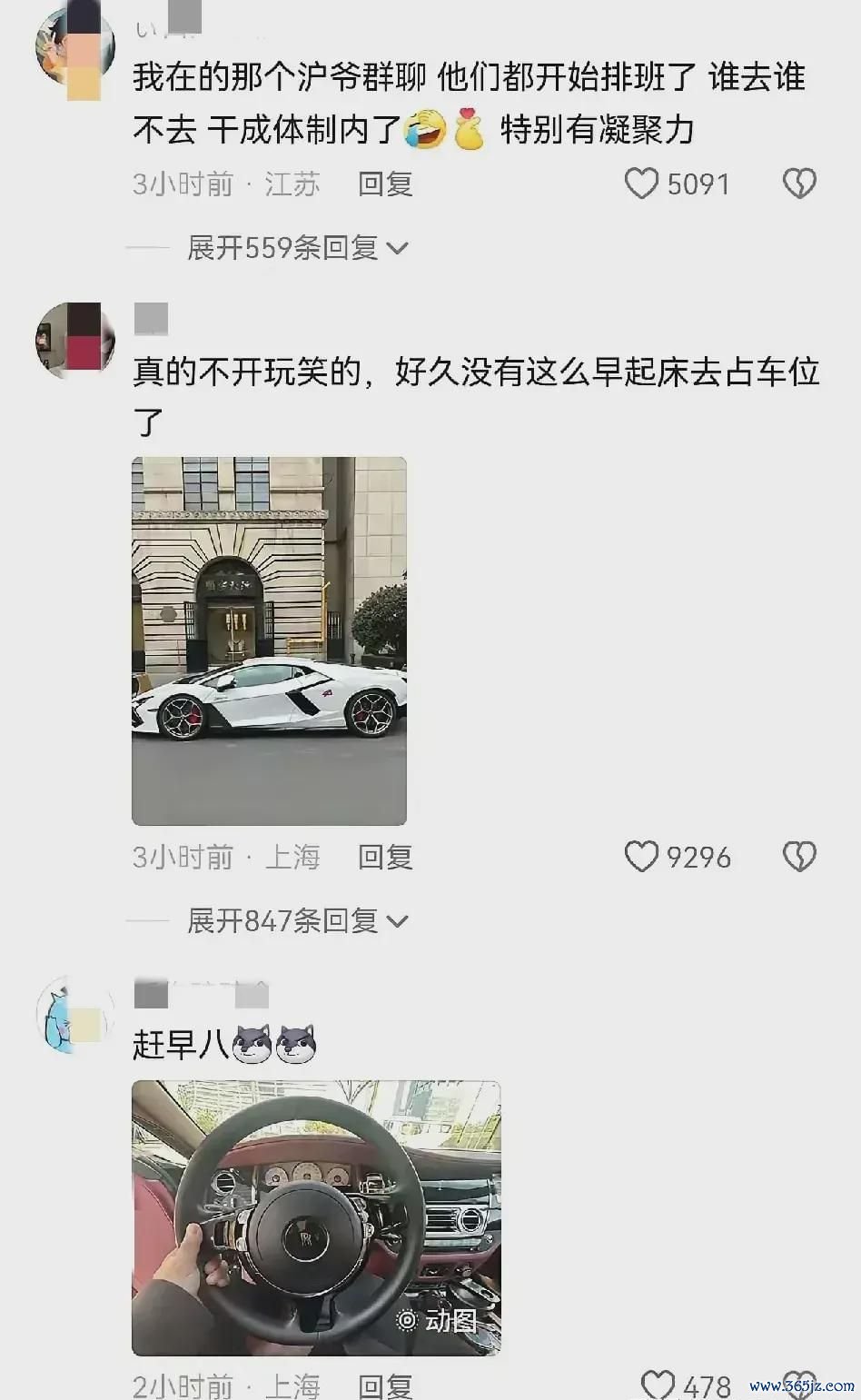This screenshot has height=1400, width=861.
Task: Open the 赶早八 commenter's avatar
Action: tap(75, 1016)
